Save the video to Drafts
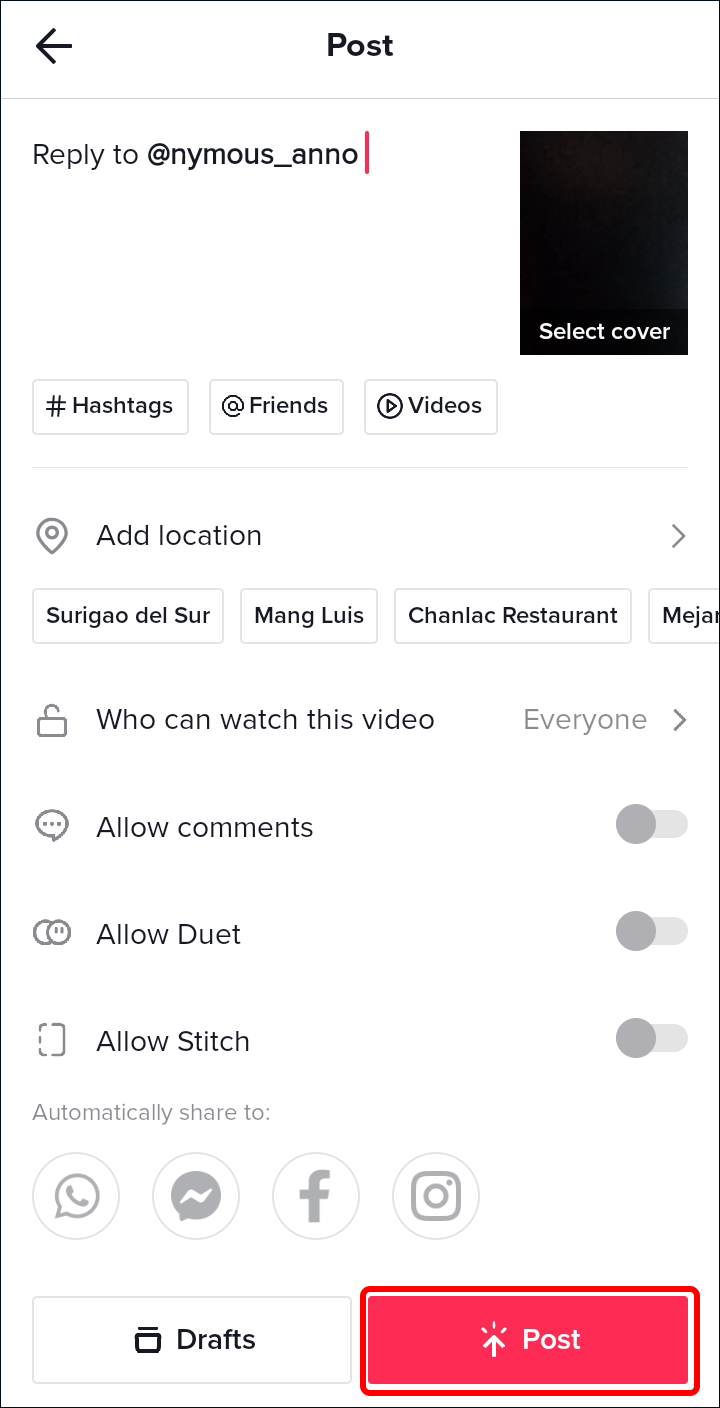Viewport: 720px width, 1408px height. click(x=192, y=1340)
